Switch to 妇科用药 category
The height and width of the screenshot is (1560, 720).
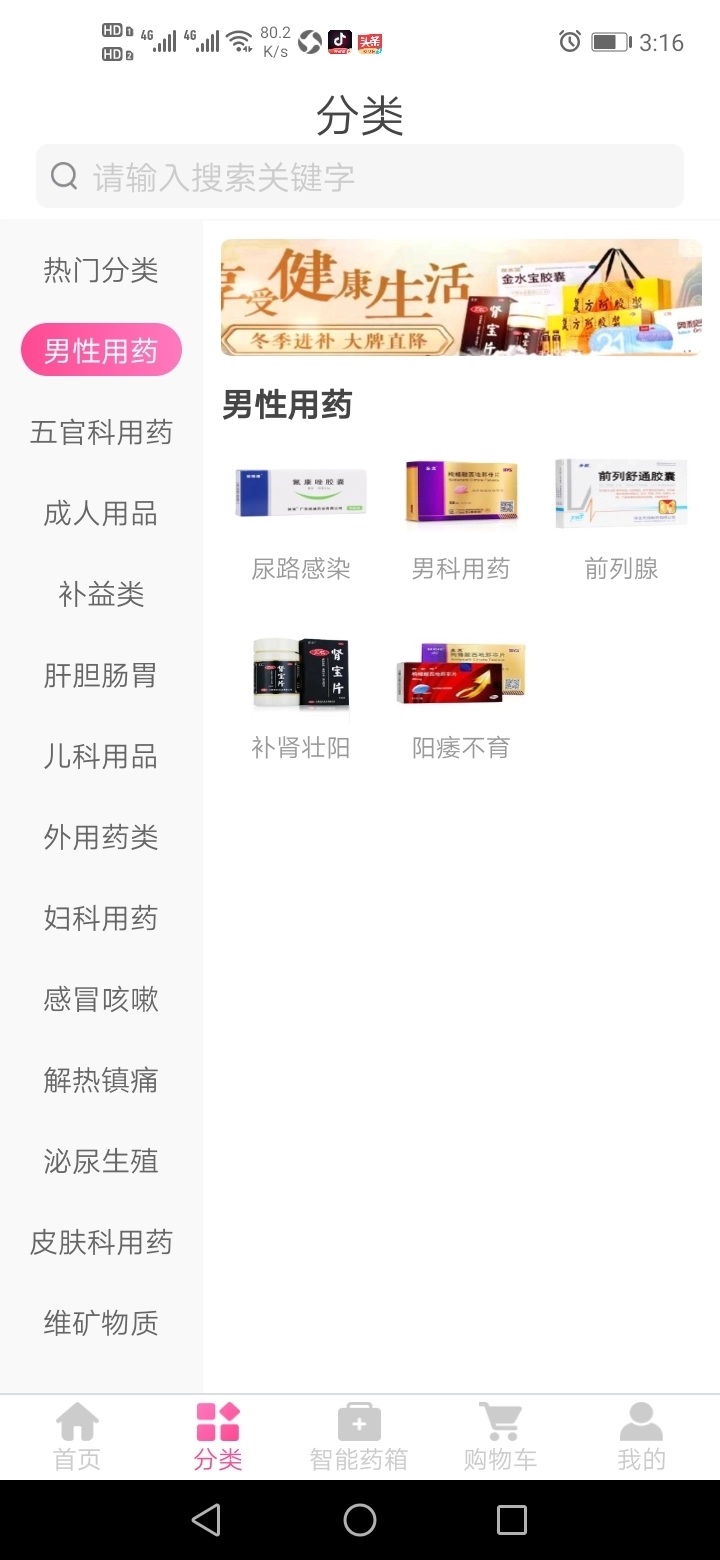point(100,918)
